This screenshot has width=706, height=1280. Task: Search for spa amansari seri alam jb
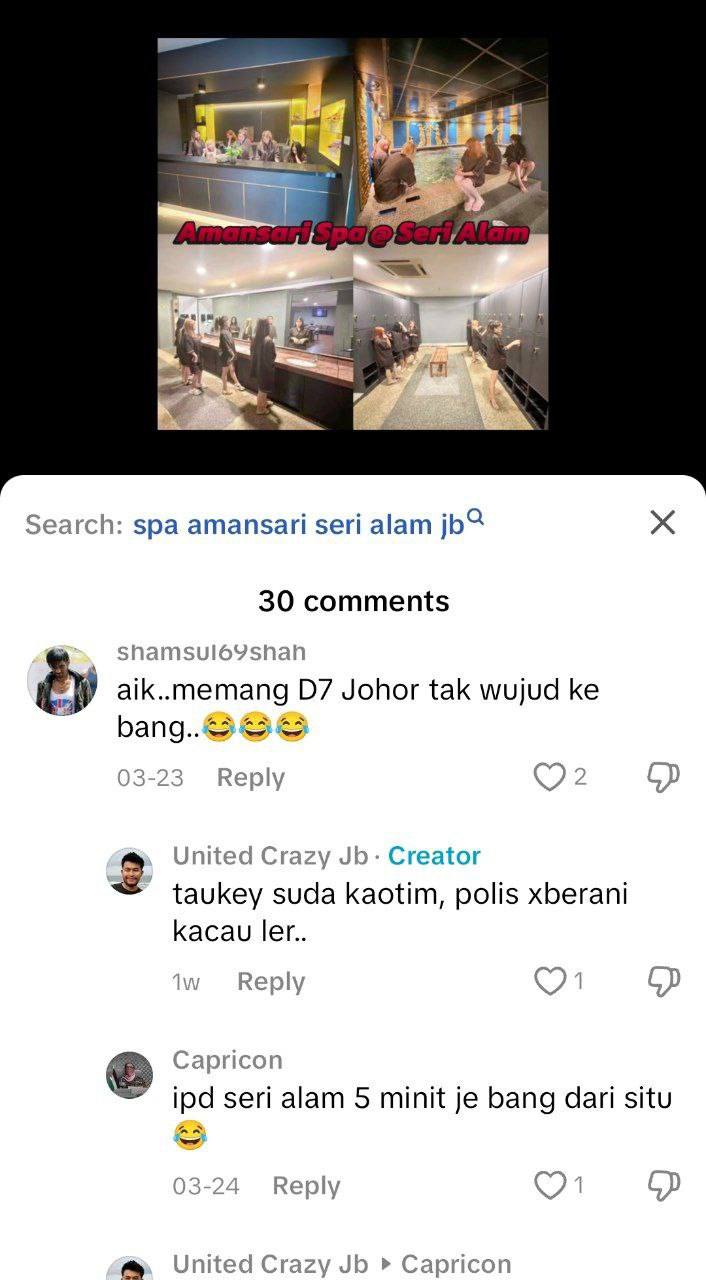point(299,524)
